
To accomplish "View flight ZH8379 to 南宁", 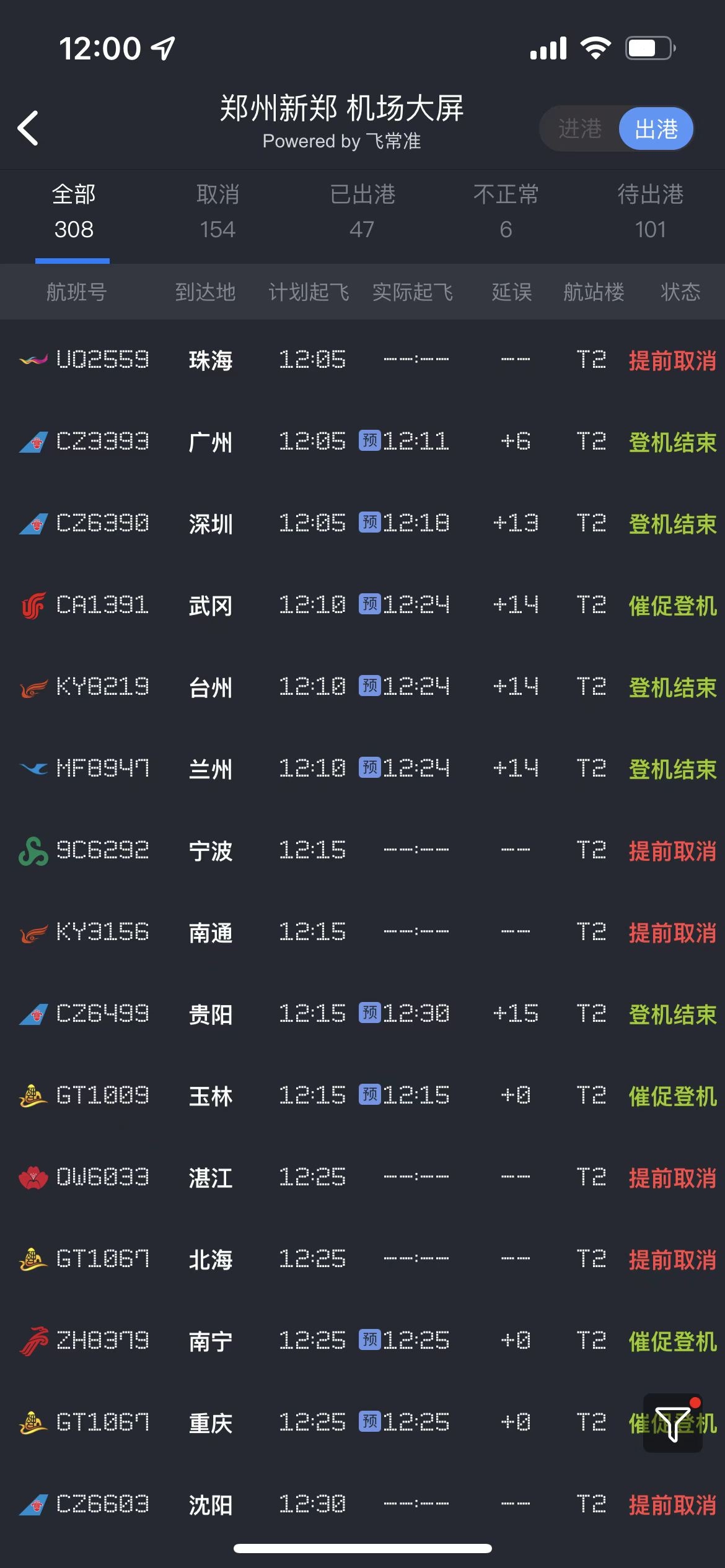I will [362, 1341].
